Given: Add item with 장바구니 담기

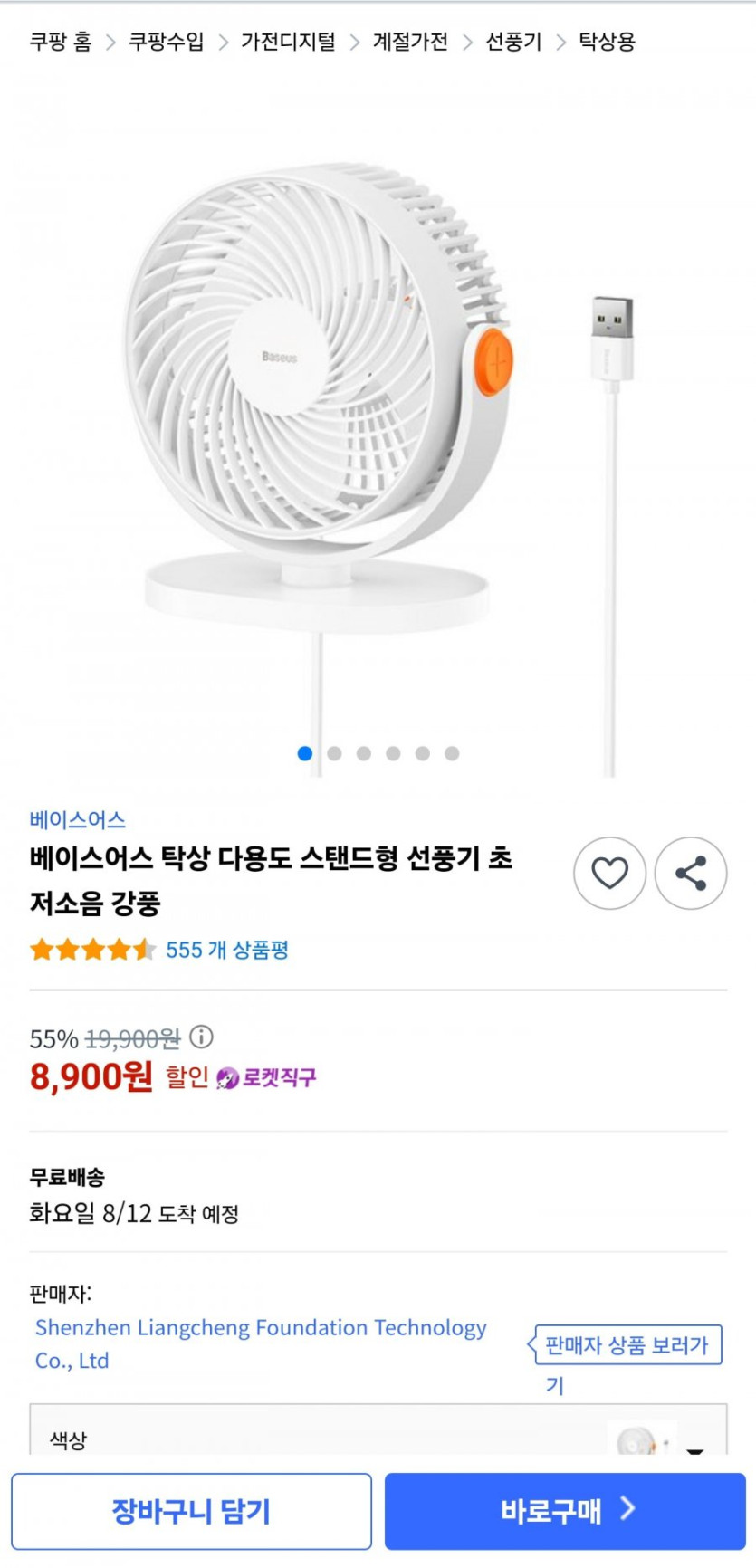Looking at the screenshot, I should click(x=191, y=1510).
